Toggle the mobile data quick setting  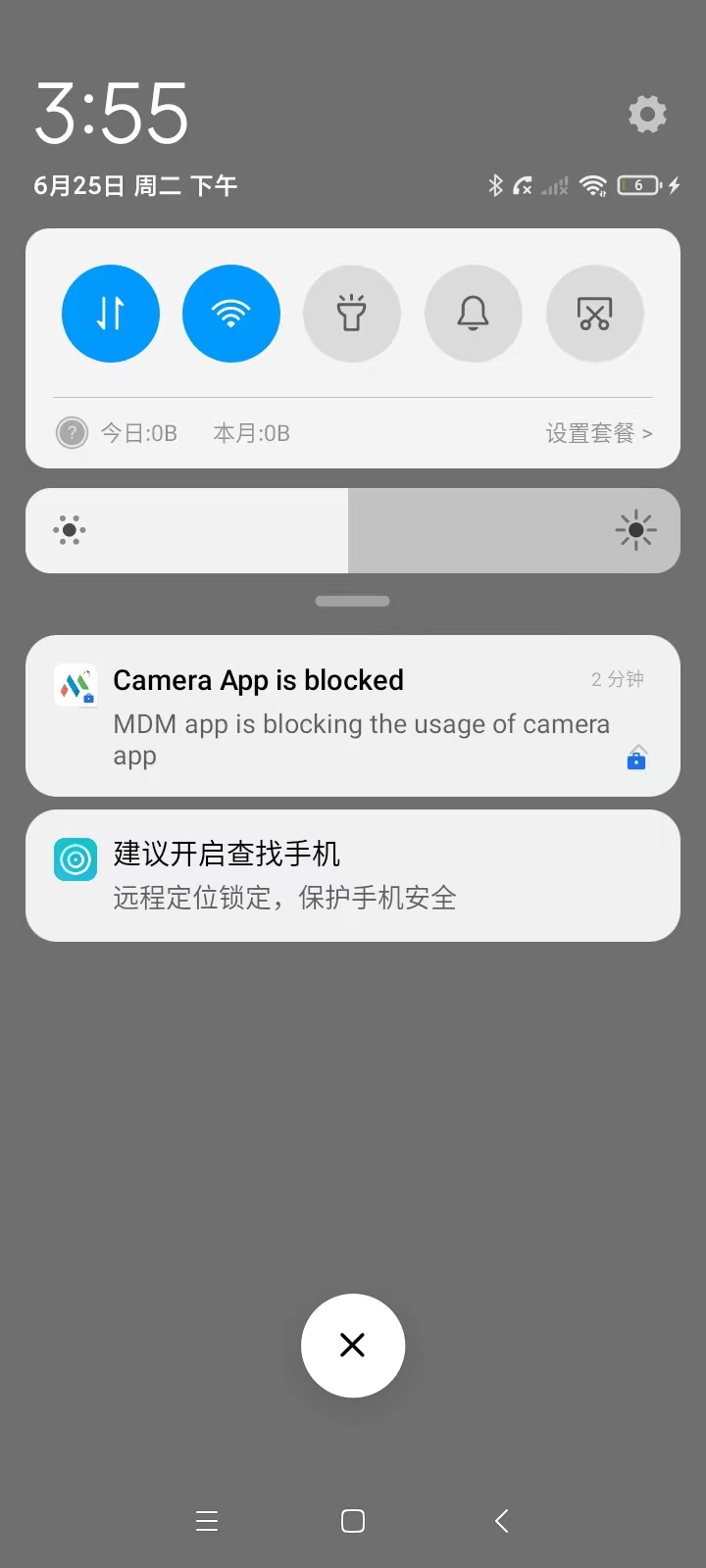111,314
